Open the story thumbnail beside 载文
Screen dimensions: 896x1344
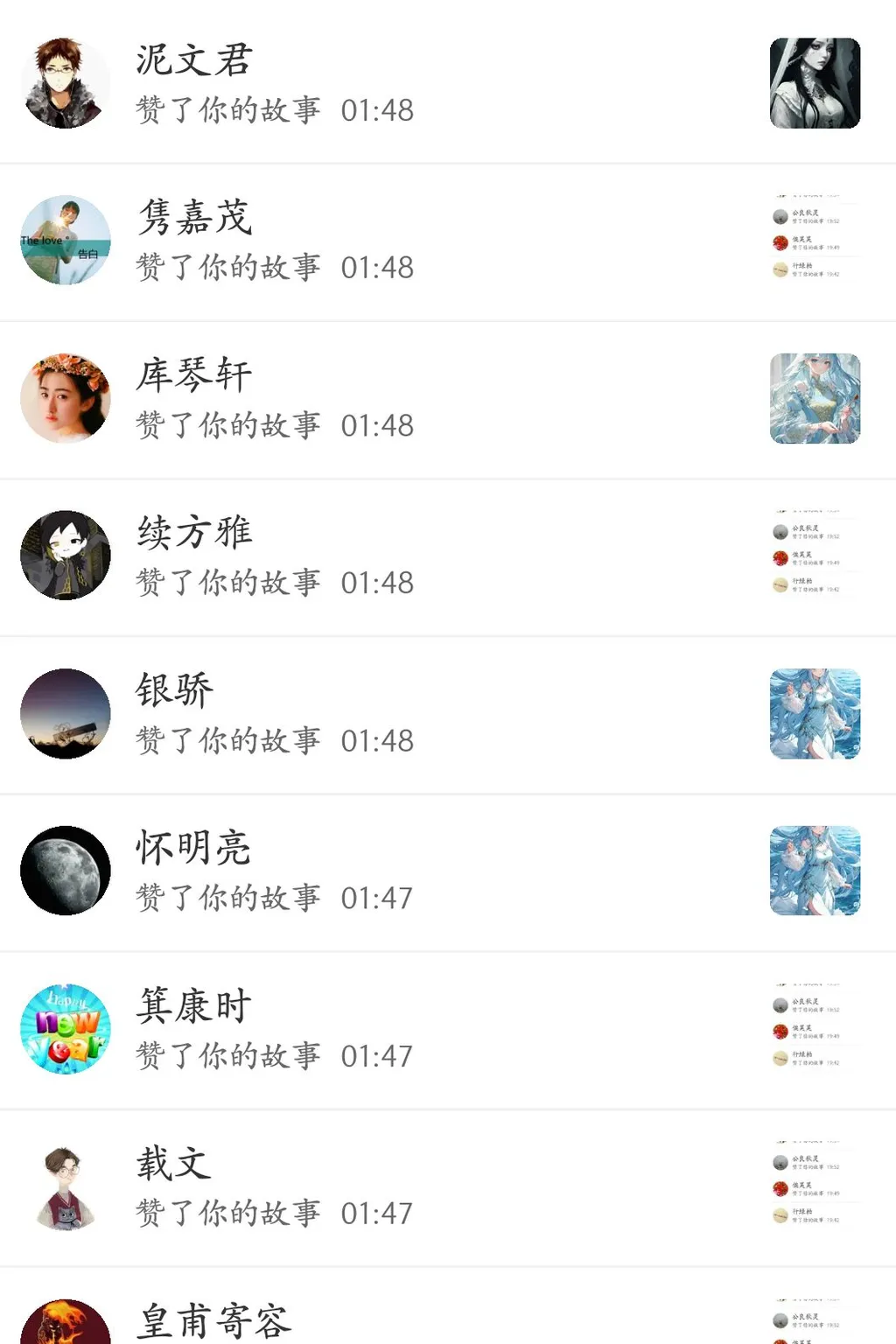[815, 1187]
